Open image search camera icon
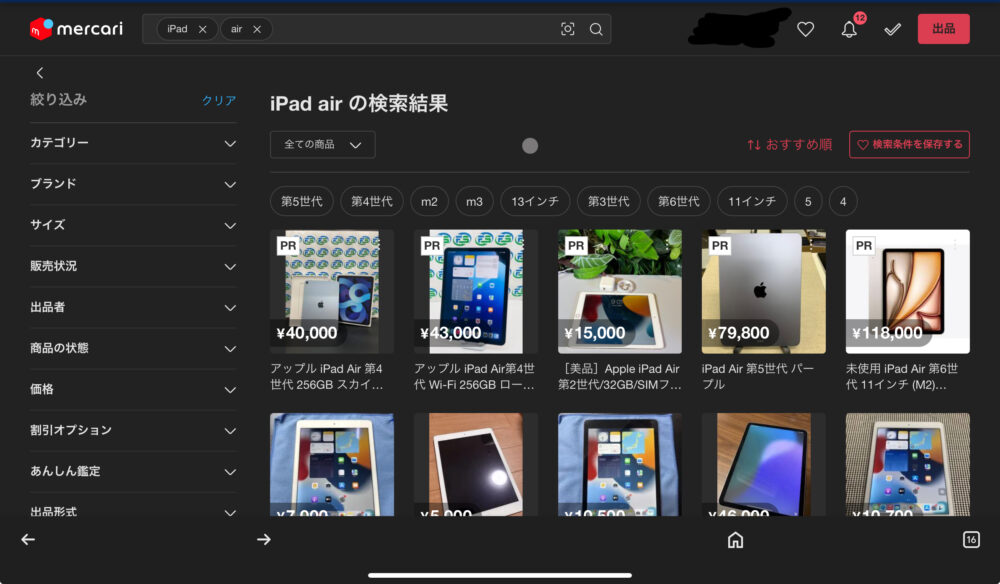Screen dimensions: 1000x584 tap(568, 30)
